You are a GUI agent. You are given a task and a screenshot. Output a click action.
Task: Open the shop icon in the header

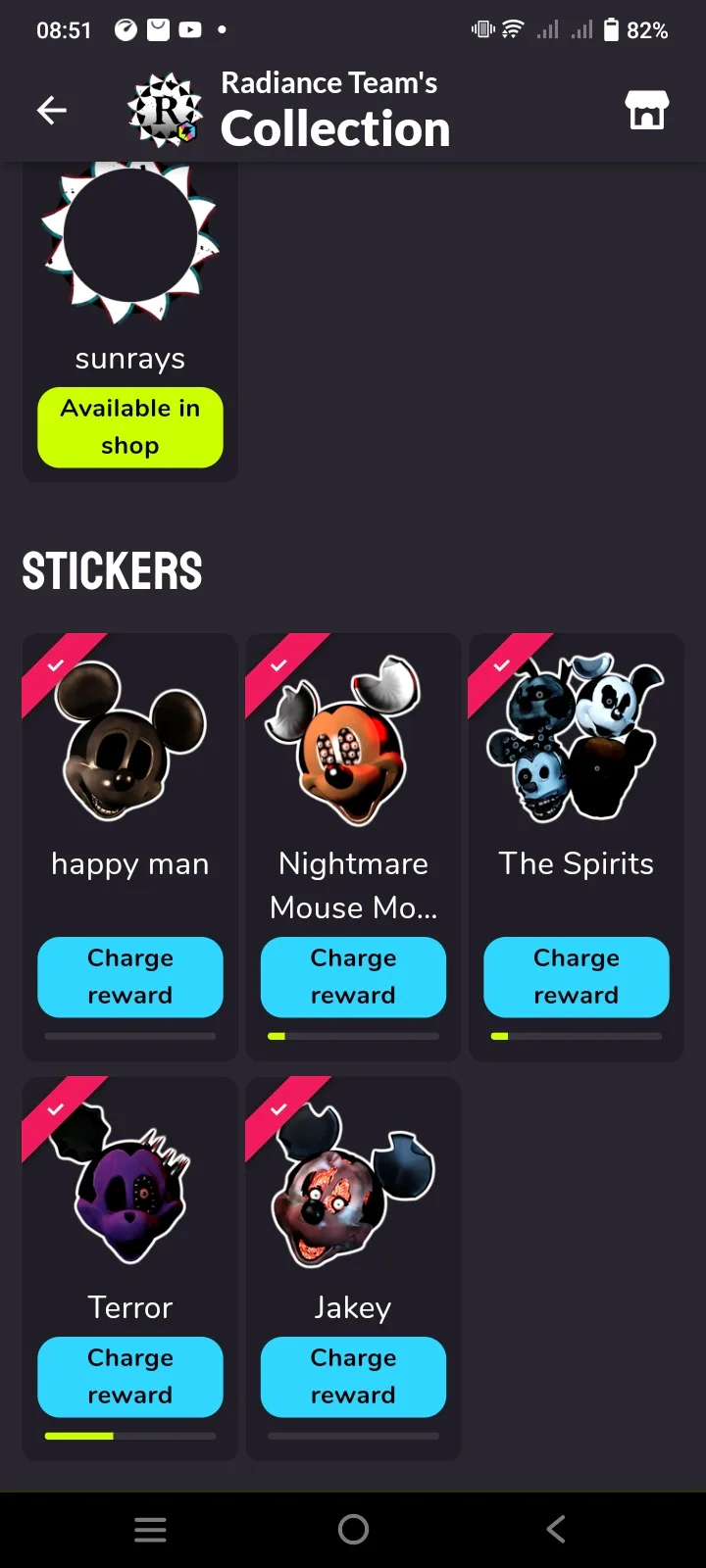pyautogui.click(x=647, y=111)
